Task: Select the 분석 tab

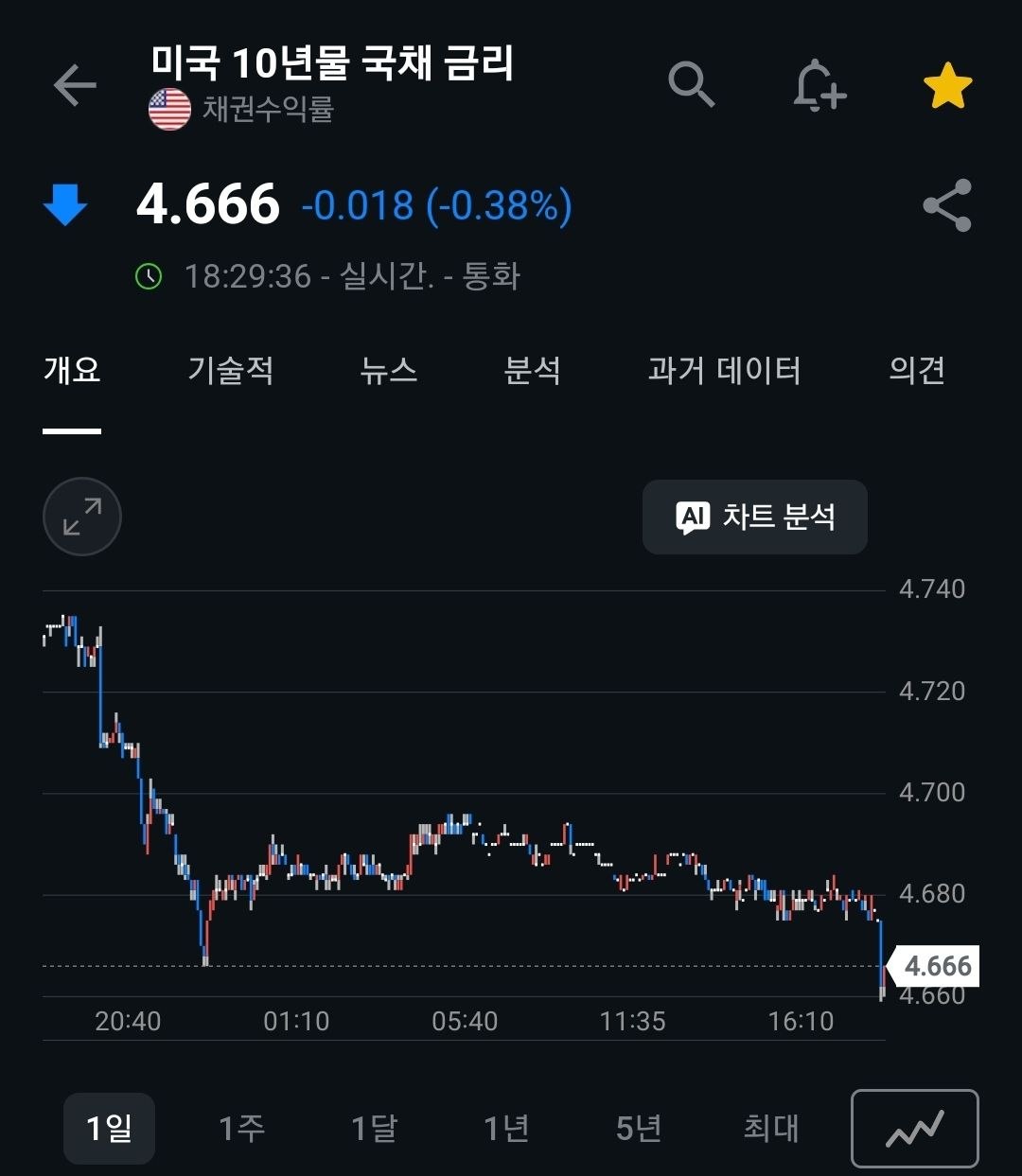Action: coord(533,370)
